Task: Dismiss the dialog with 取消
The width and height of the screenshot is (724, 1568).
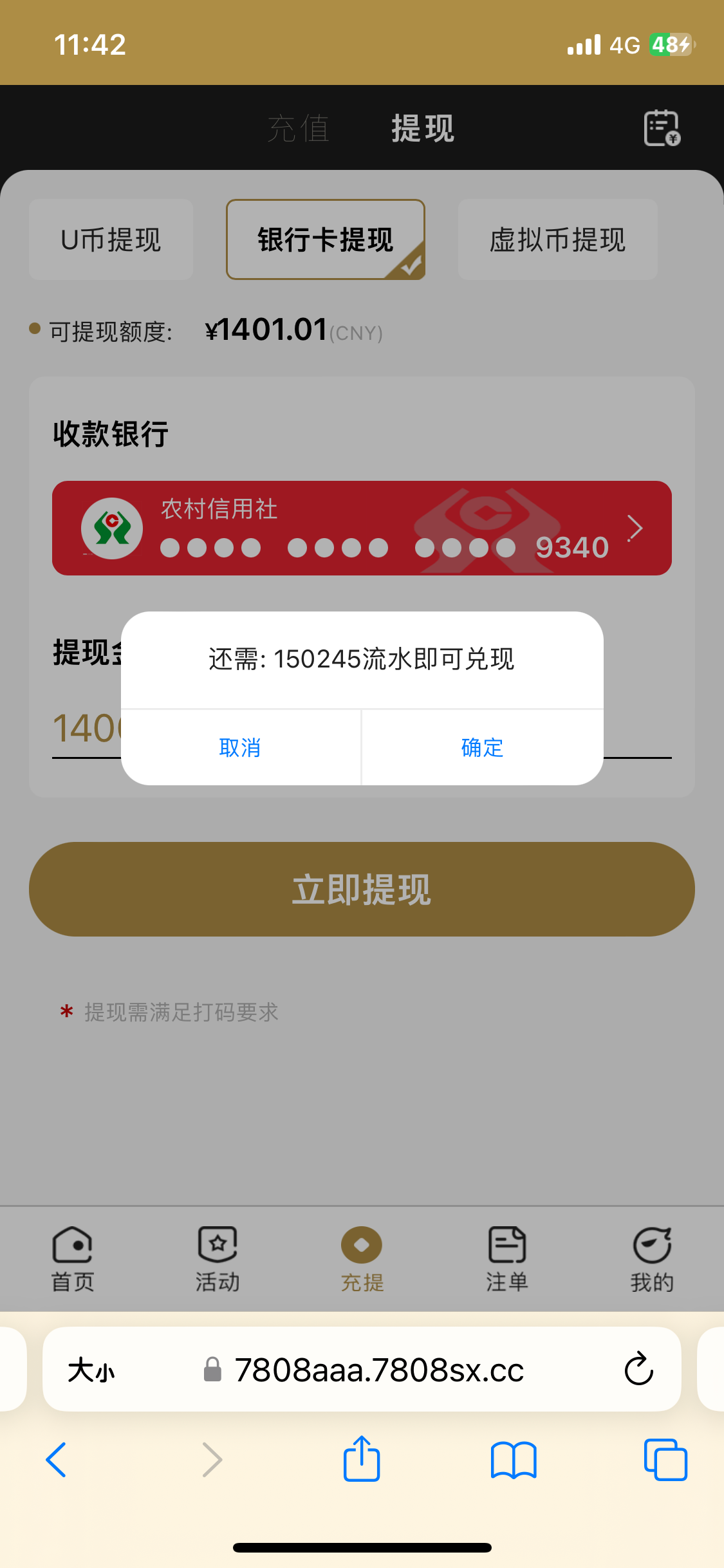Action: pyautogui.click(x=241, y=747)
